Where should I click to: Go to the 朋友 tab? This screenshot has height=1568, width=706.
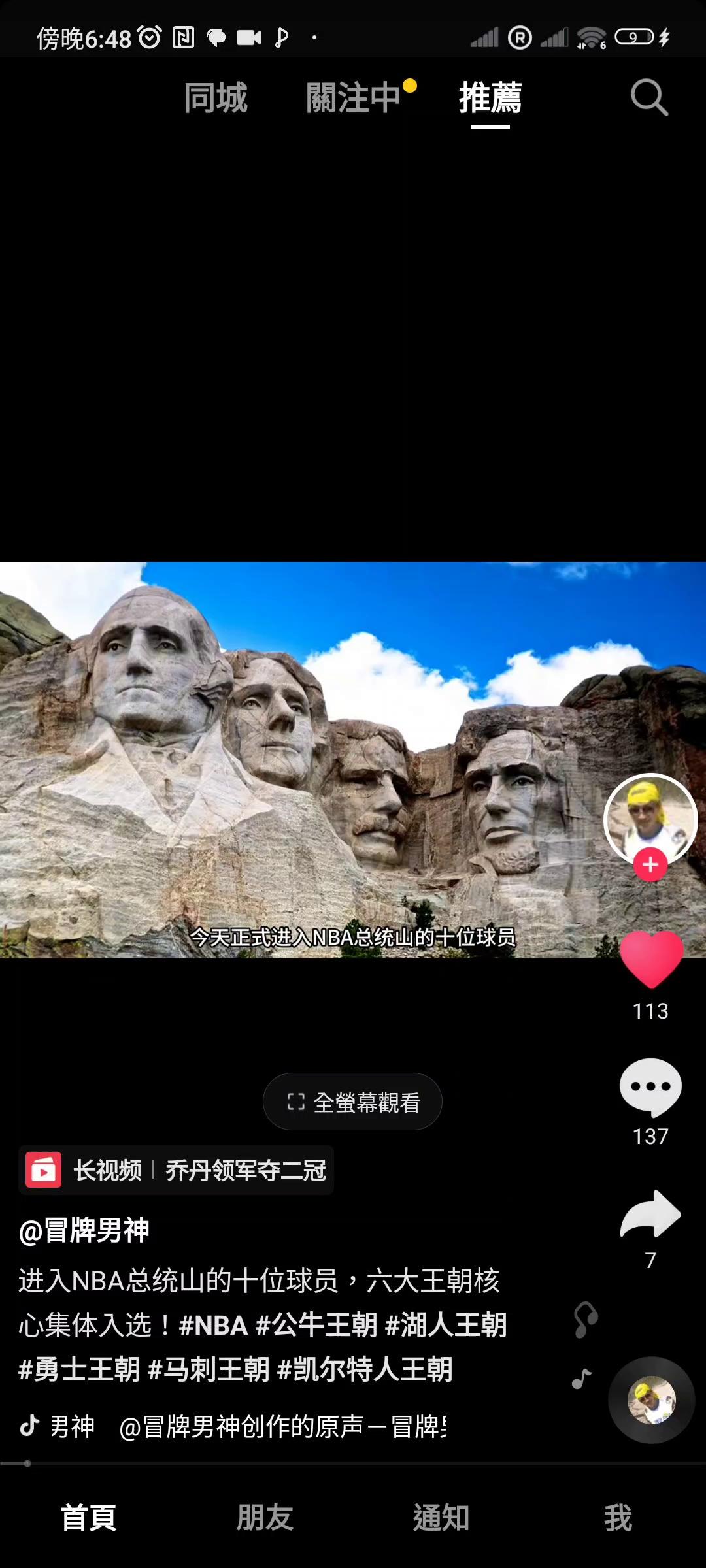(265, 1517)
